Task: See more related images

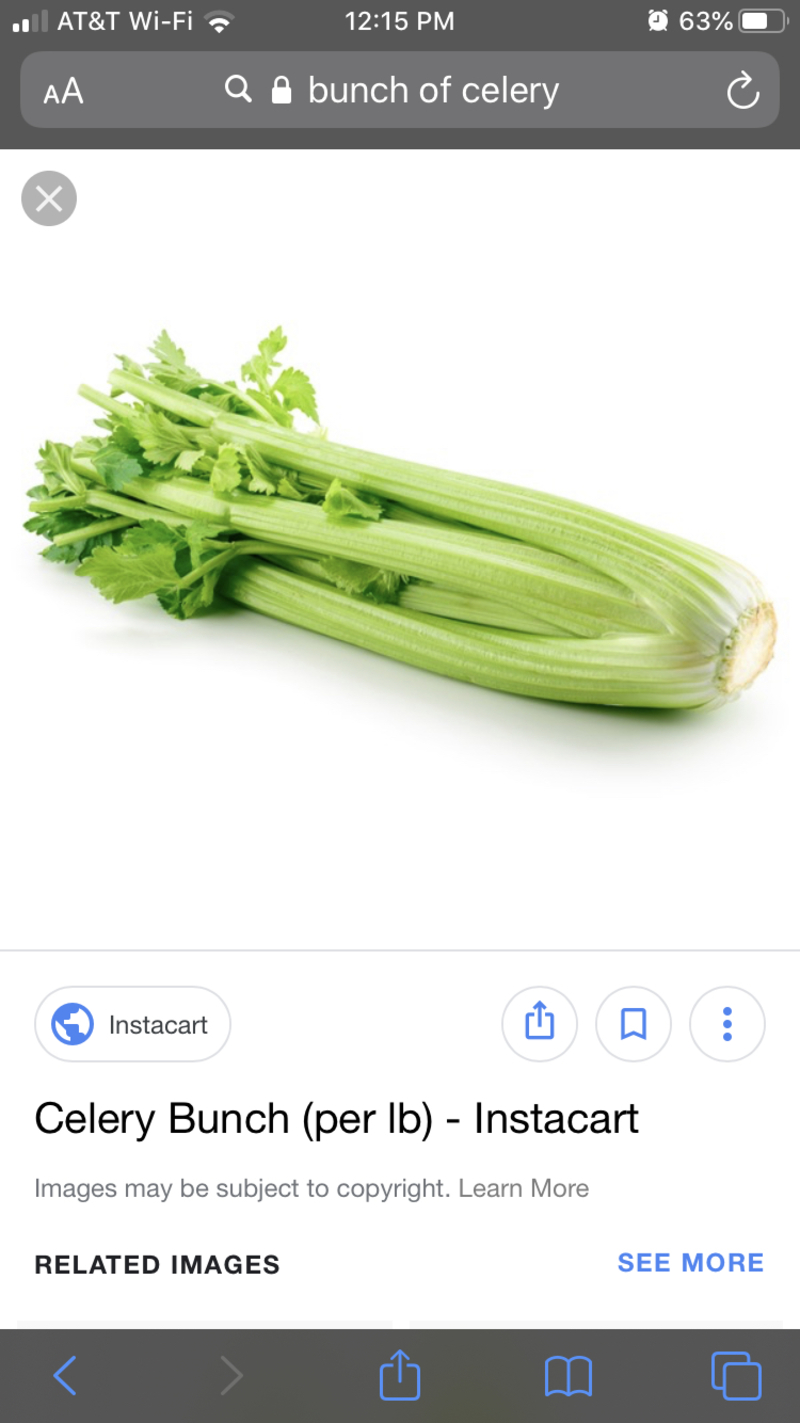Action: [690, 1262]
